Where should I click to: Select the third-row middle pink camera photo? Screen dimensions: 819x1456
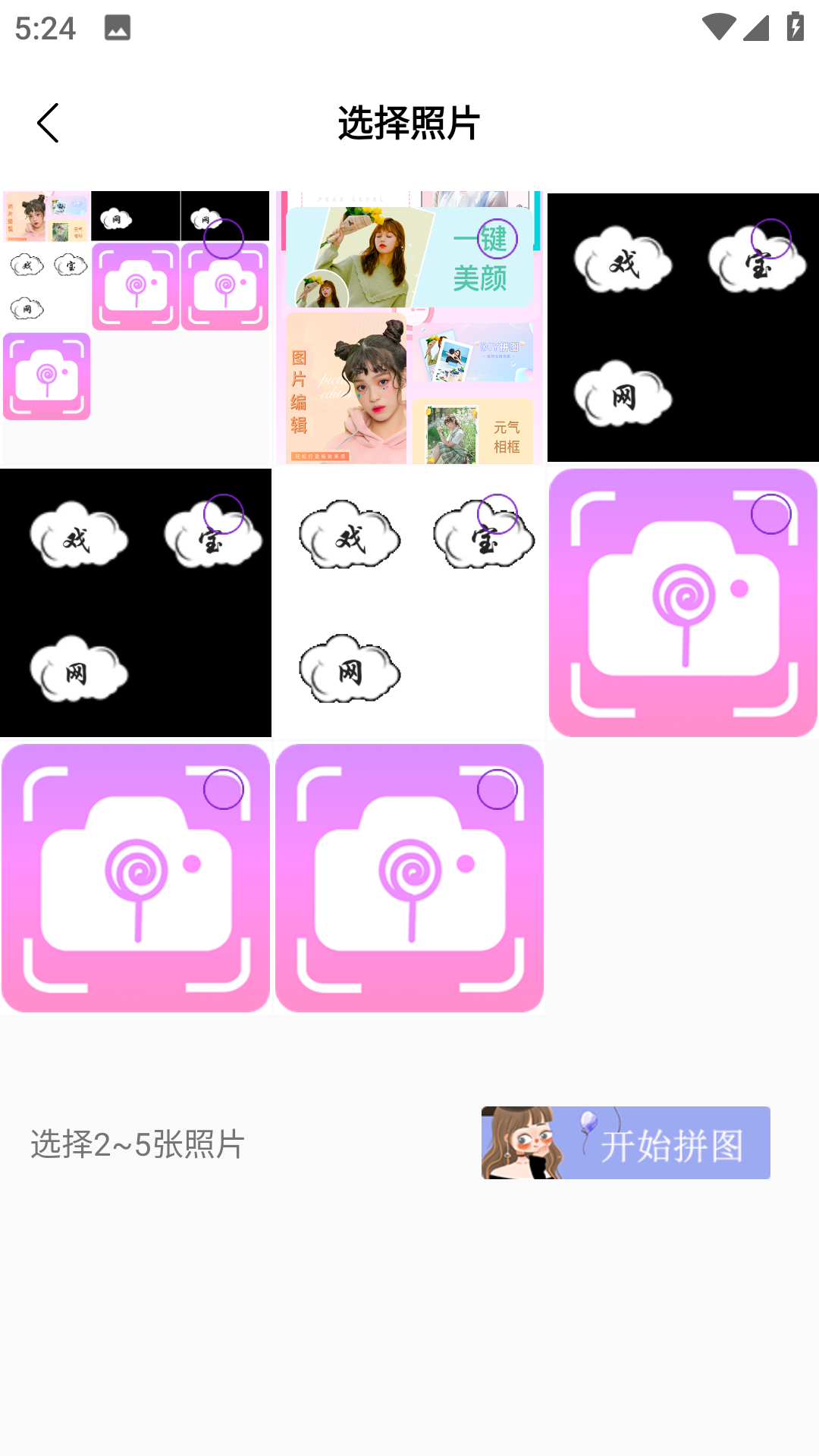pos(497,789)
